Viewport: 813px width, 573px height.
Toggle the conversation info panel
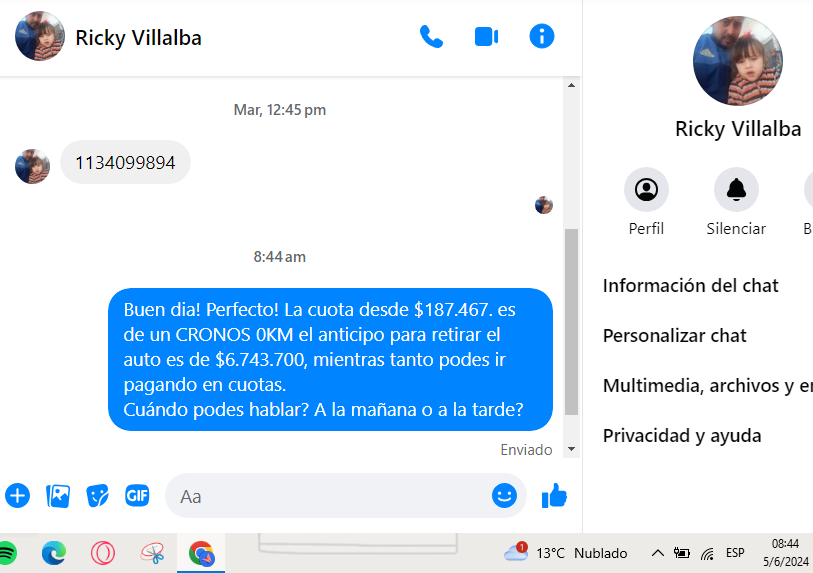(x=541, y=37)
